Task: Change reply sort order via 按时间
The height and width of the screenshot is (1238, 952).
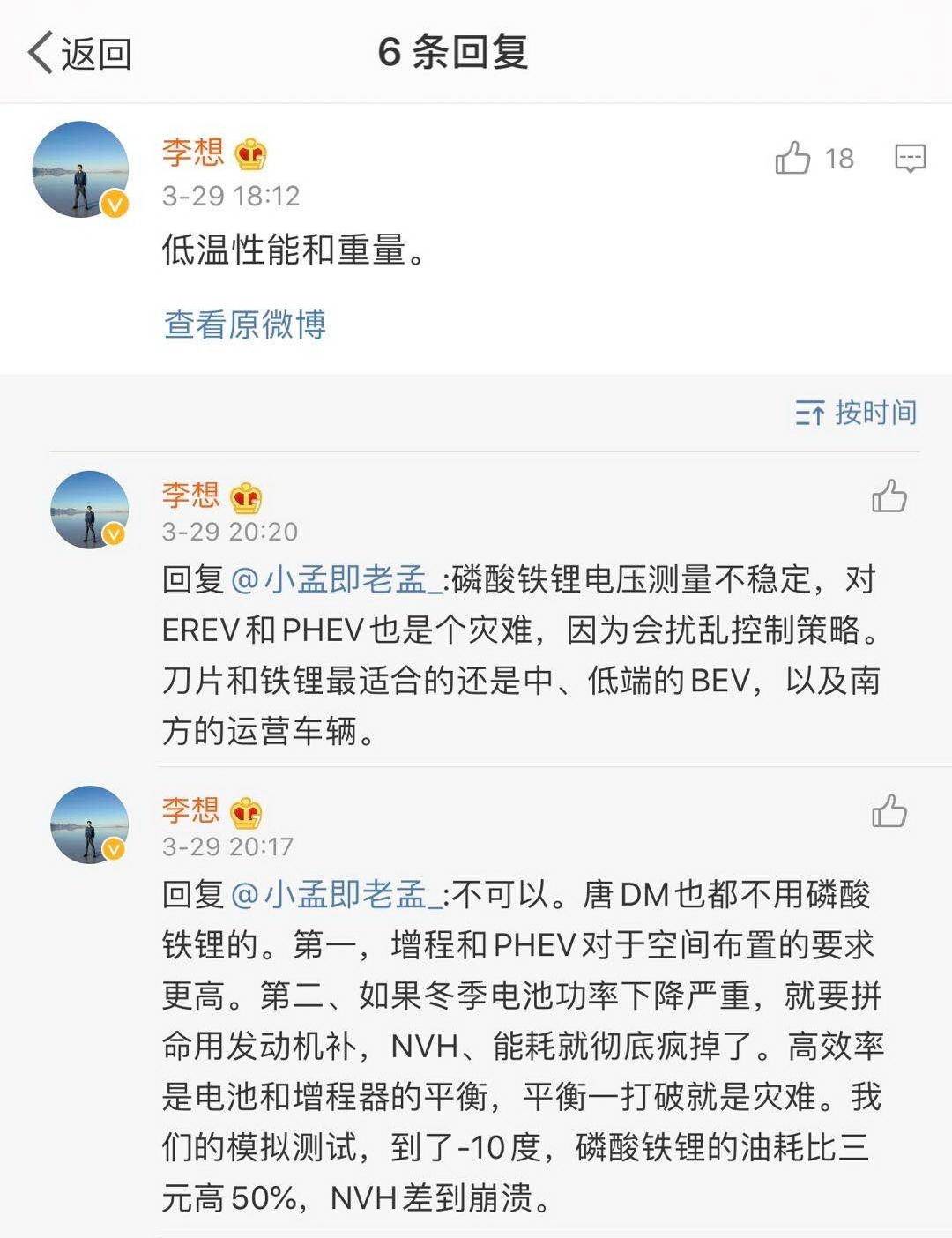Action: 856,413
